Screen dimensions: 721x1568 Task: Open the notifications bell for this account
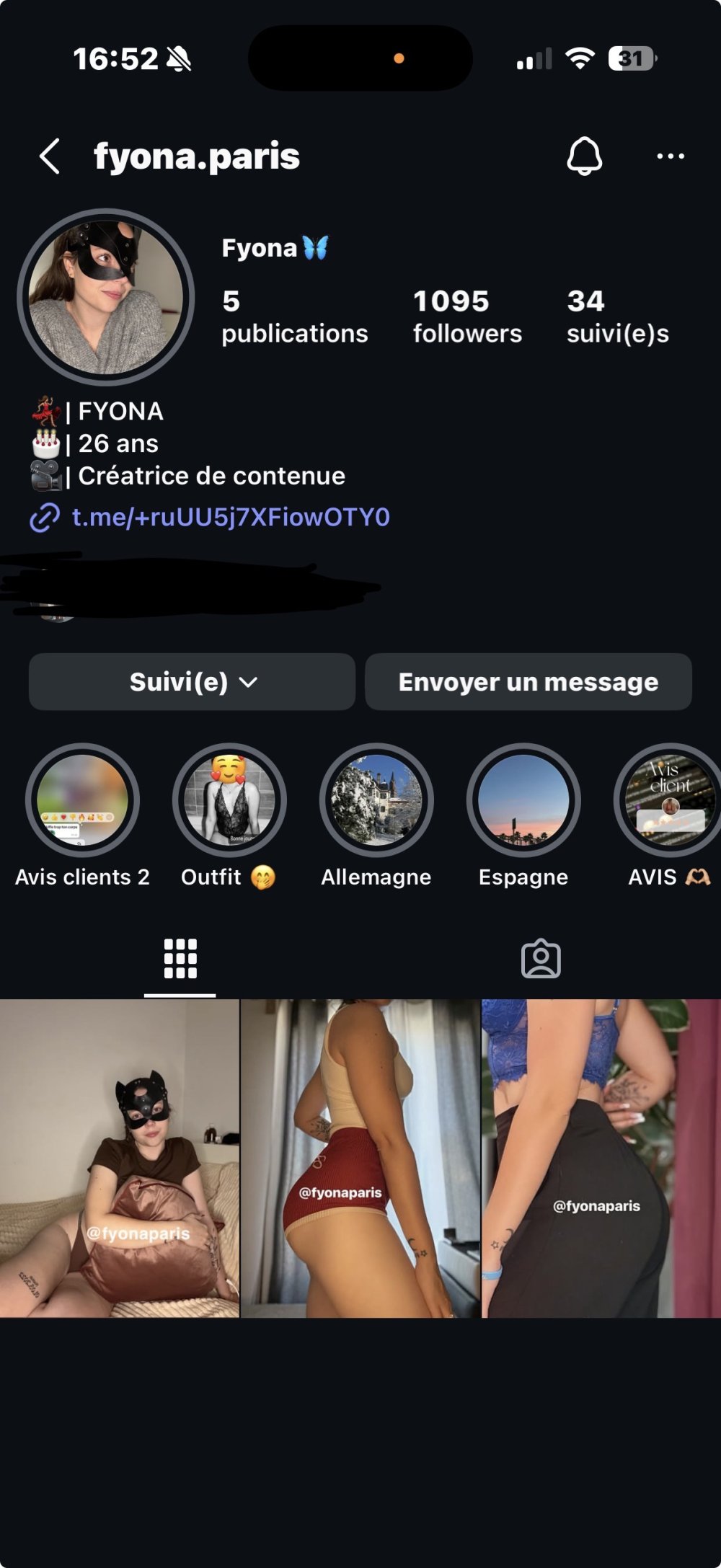(584, 156)
